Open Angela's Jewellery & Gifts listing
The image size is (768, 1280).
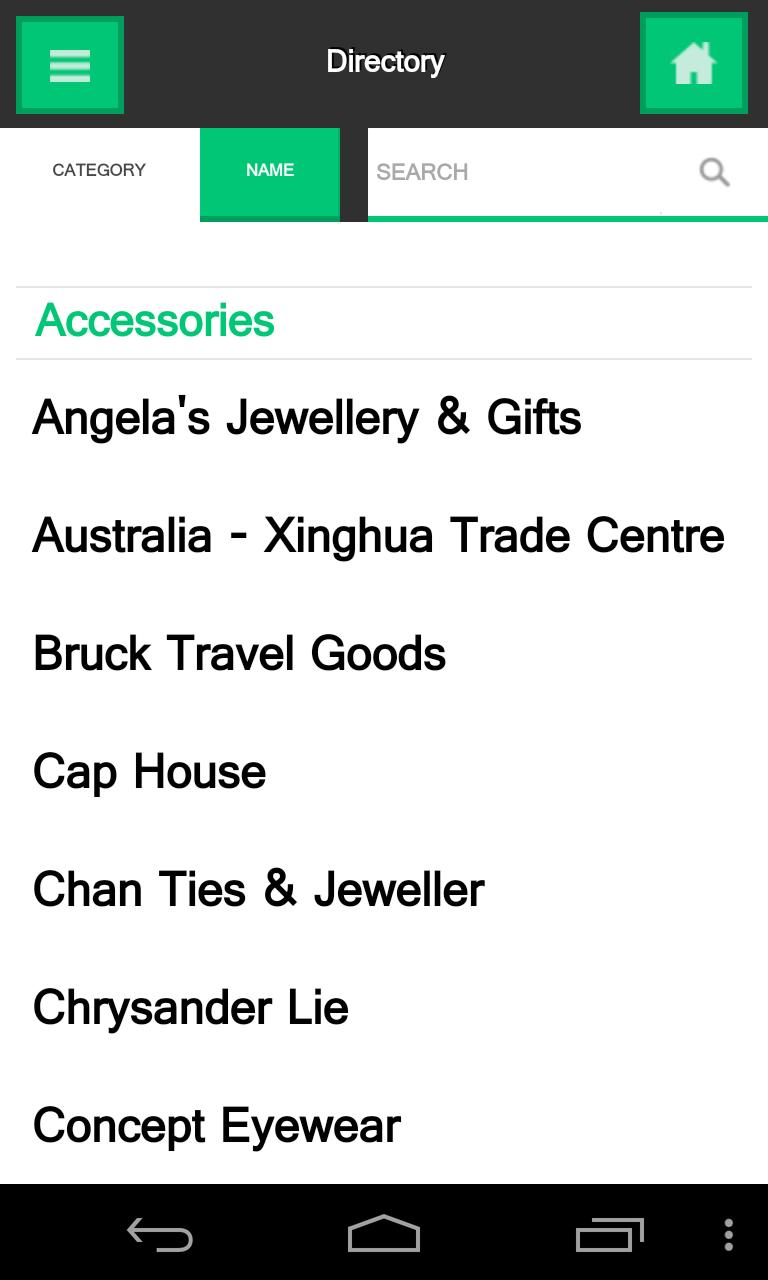point(306,418)
